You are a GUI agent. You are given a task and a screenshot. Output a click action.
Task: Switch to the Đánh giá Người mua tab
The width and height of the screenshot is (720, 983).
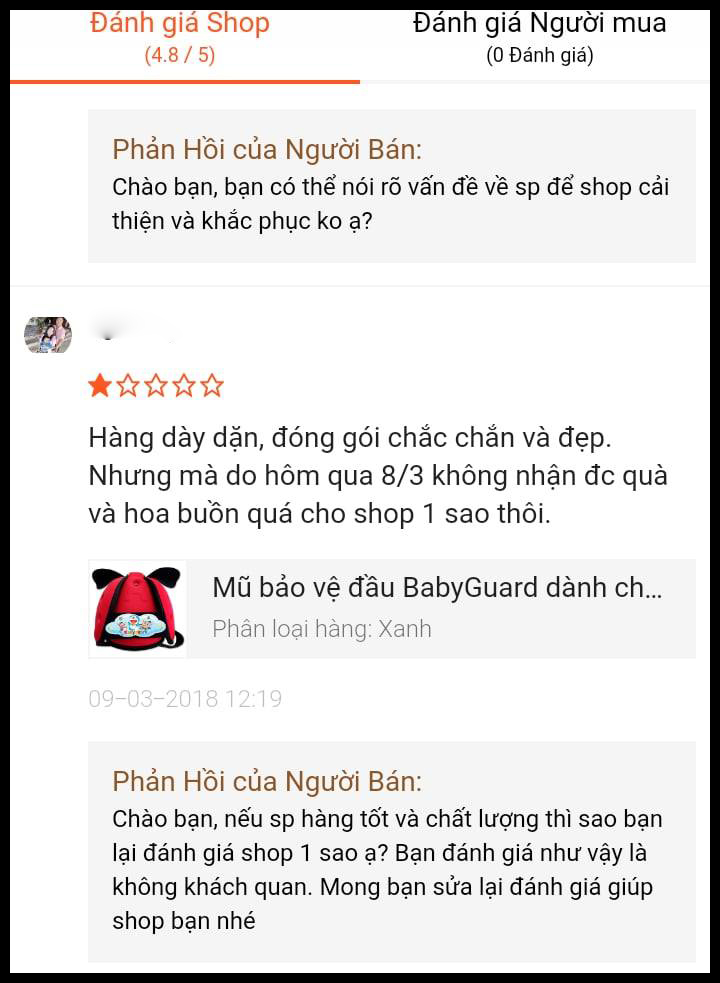[x=539, y=37]
